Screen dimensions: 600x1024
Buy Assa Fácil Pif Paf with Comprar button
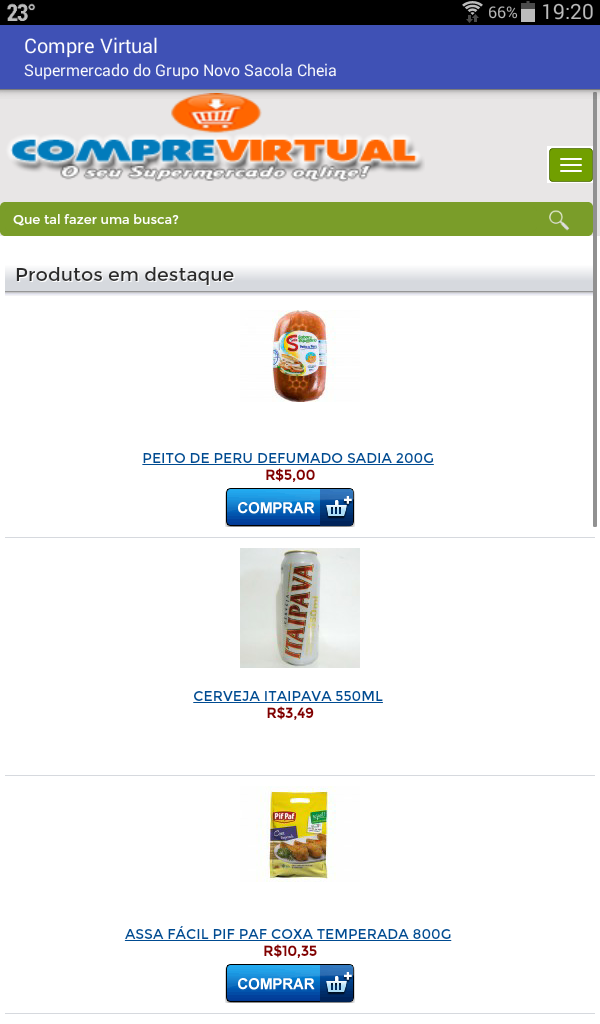pos(290,983)
